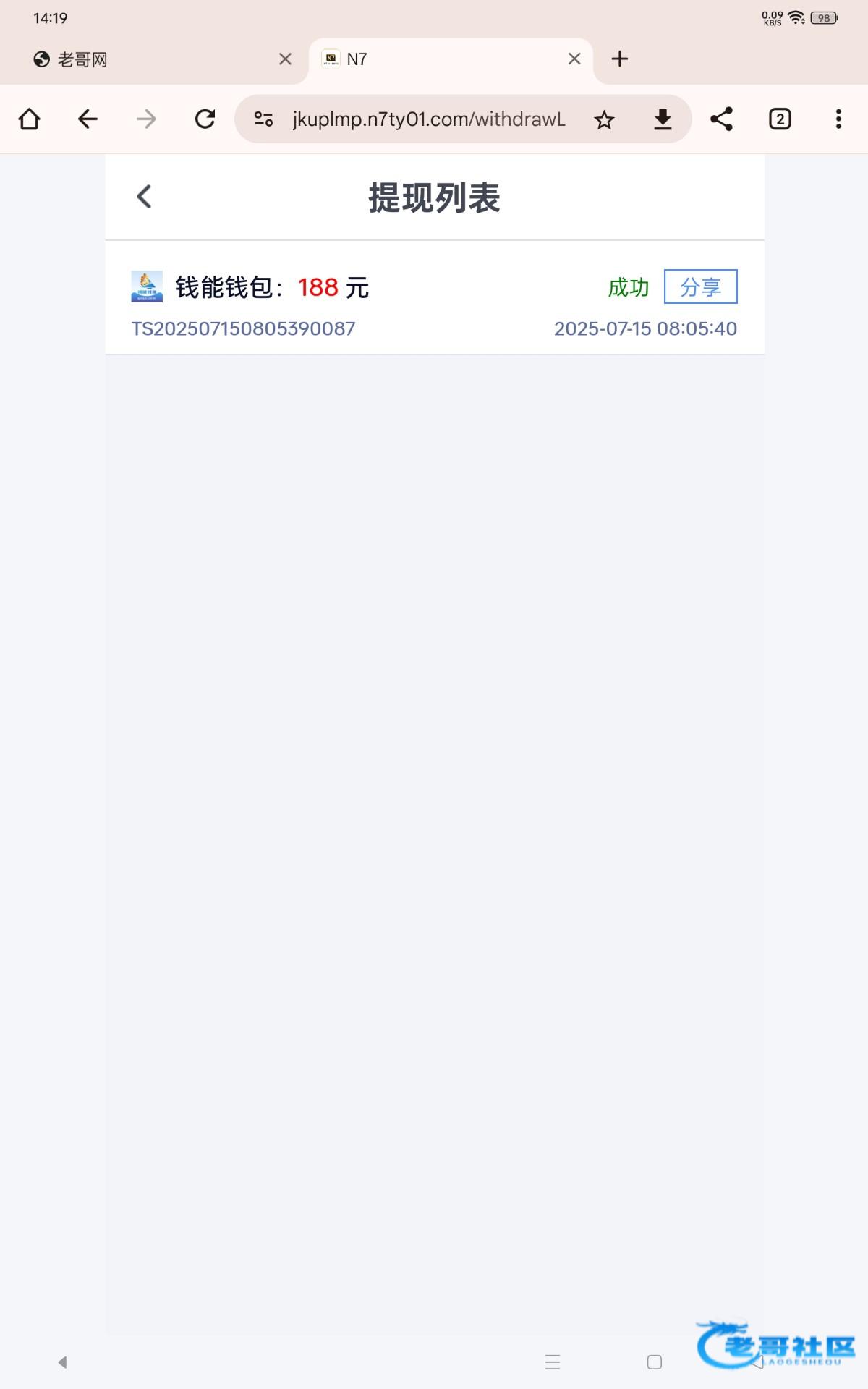
Task: Close the N7 tab
Action: pyautogui.click(x=574, y=59)
